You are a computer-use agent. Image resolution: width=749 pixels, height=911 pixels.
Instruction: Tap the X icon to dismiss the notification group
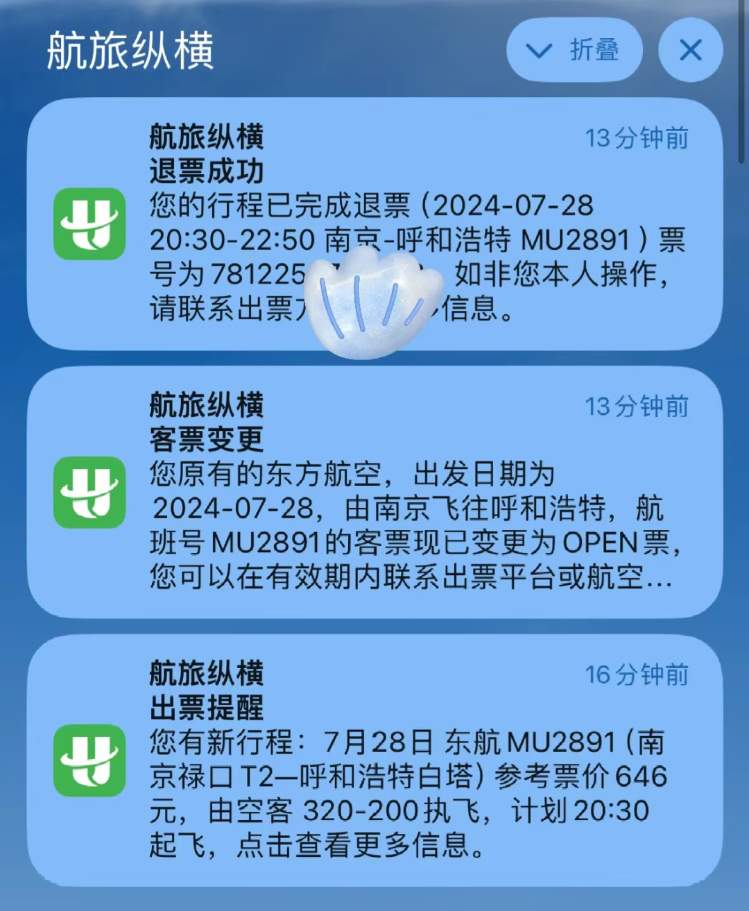pyautogui.click(x=690, y=49)
